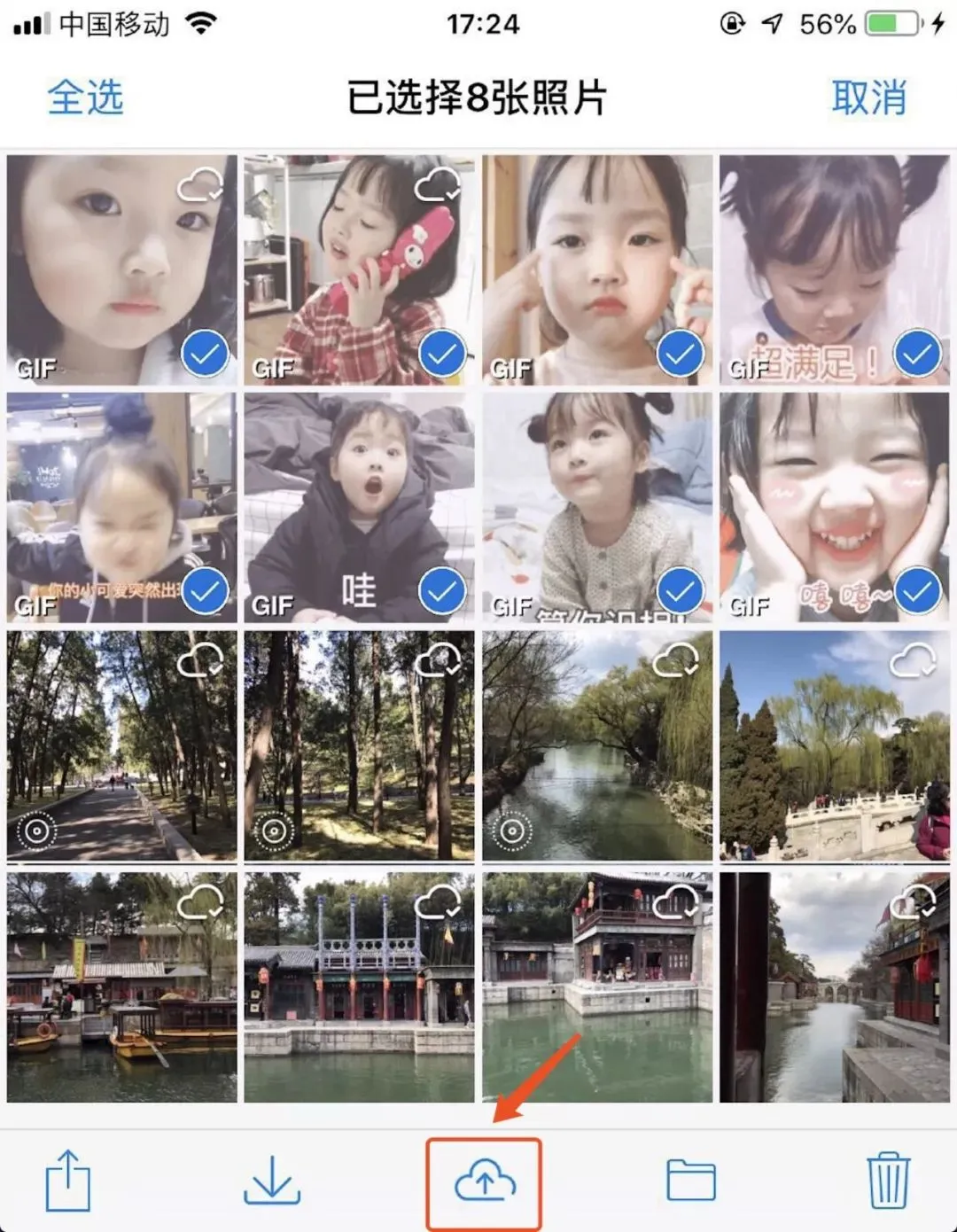Deselect the 哇 GIF

pyautogui.click(x=359, y=508)
